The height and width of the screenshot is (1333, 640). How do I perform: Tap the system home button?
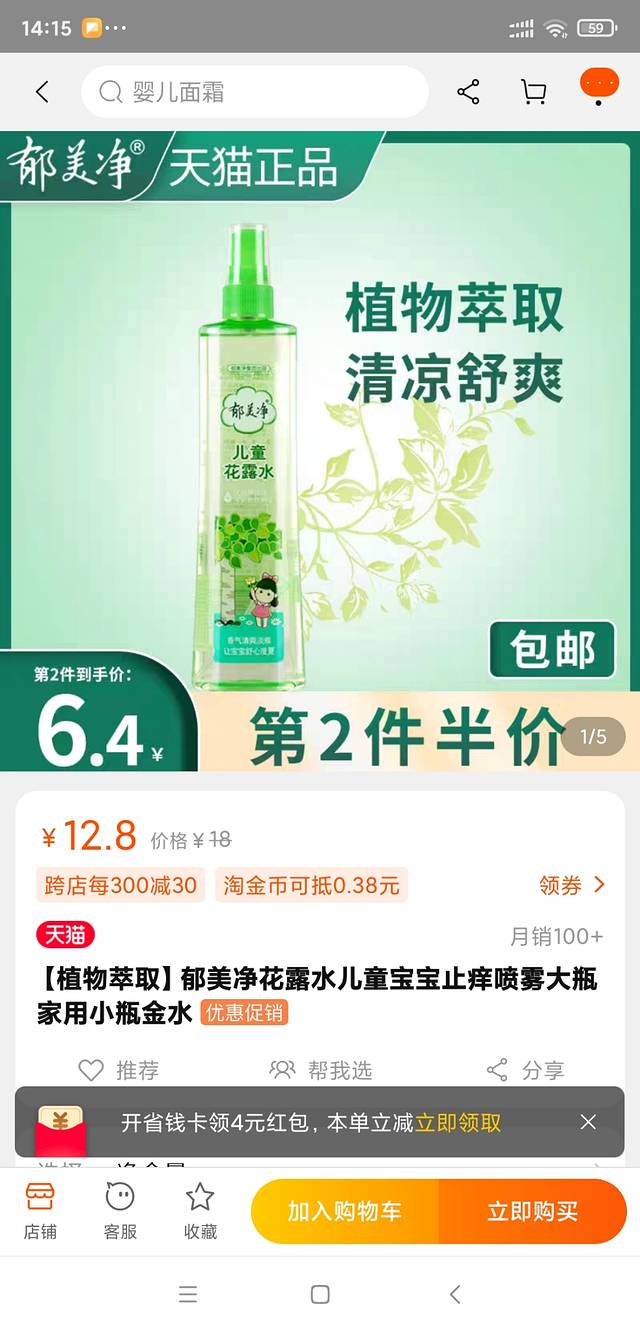click(x=320, y=1294)
